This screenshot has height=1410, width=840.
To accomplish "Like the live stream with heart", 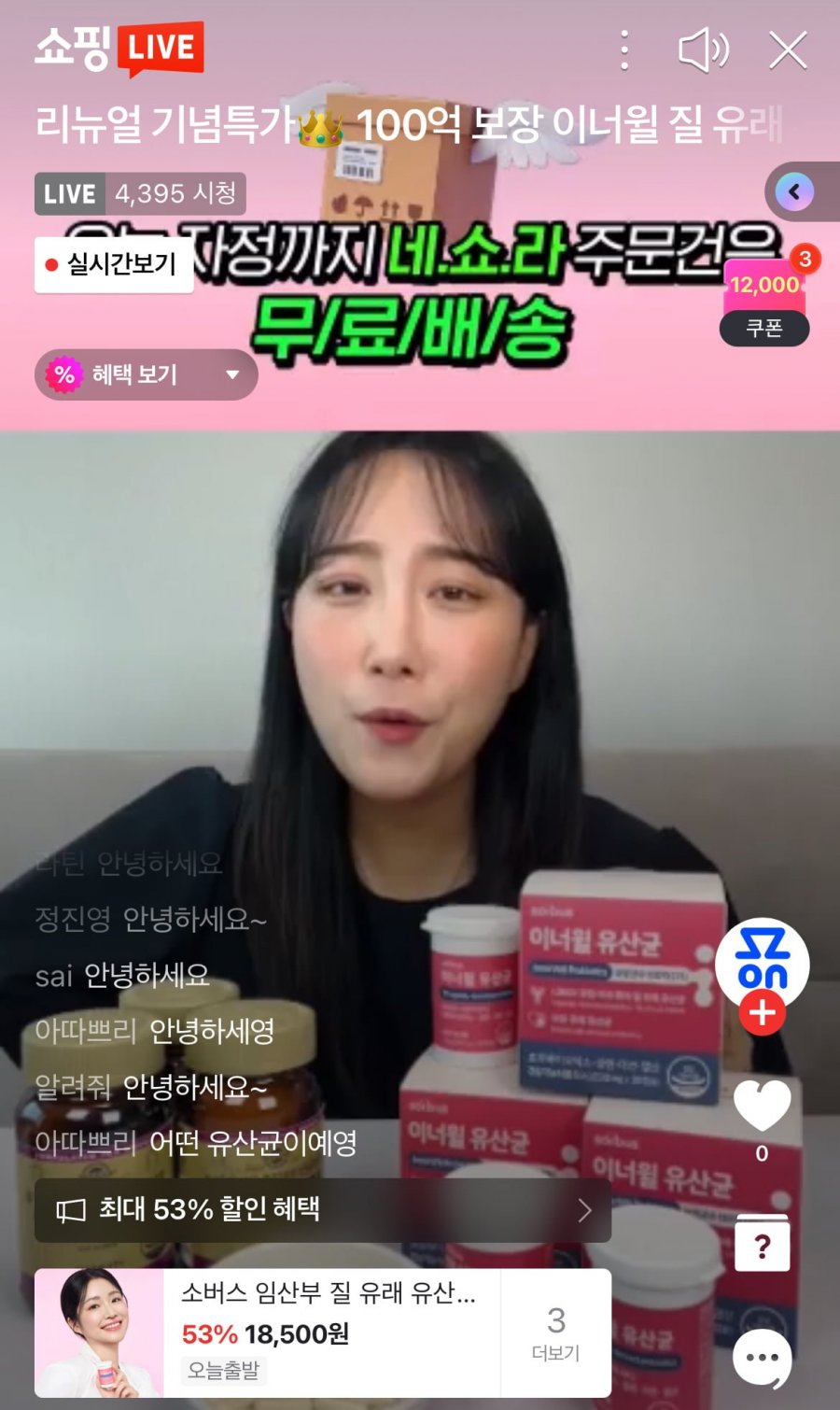I will tap(762, 1107).
